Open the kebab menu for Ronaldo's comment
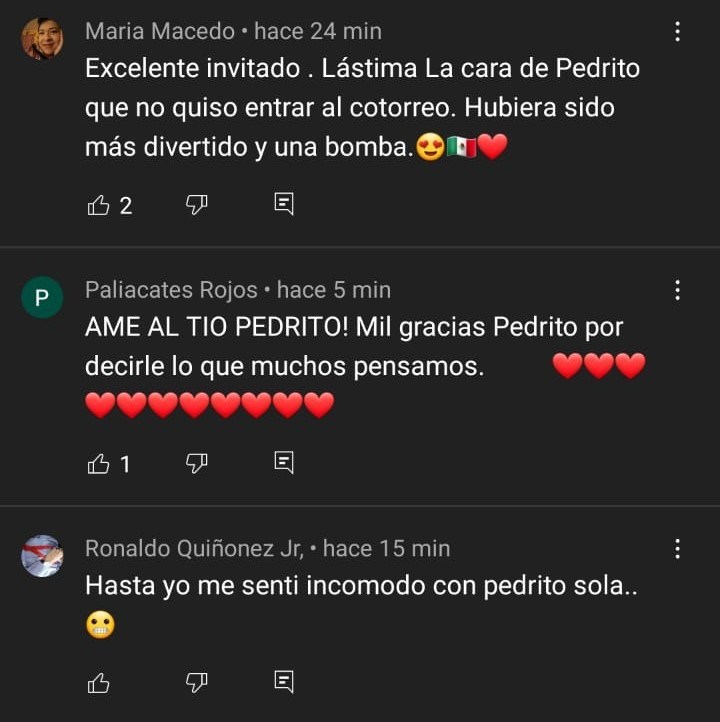This screenshot has height=722, width=720. tap(678, 549)
